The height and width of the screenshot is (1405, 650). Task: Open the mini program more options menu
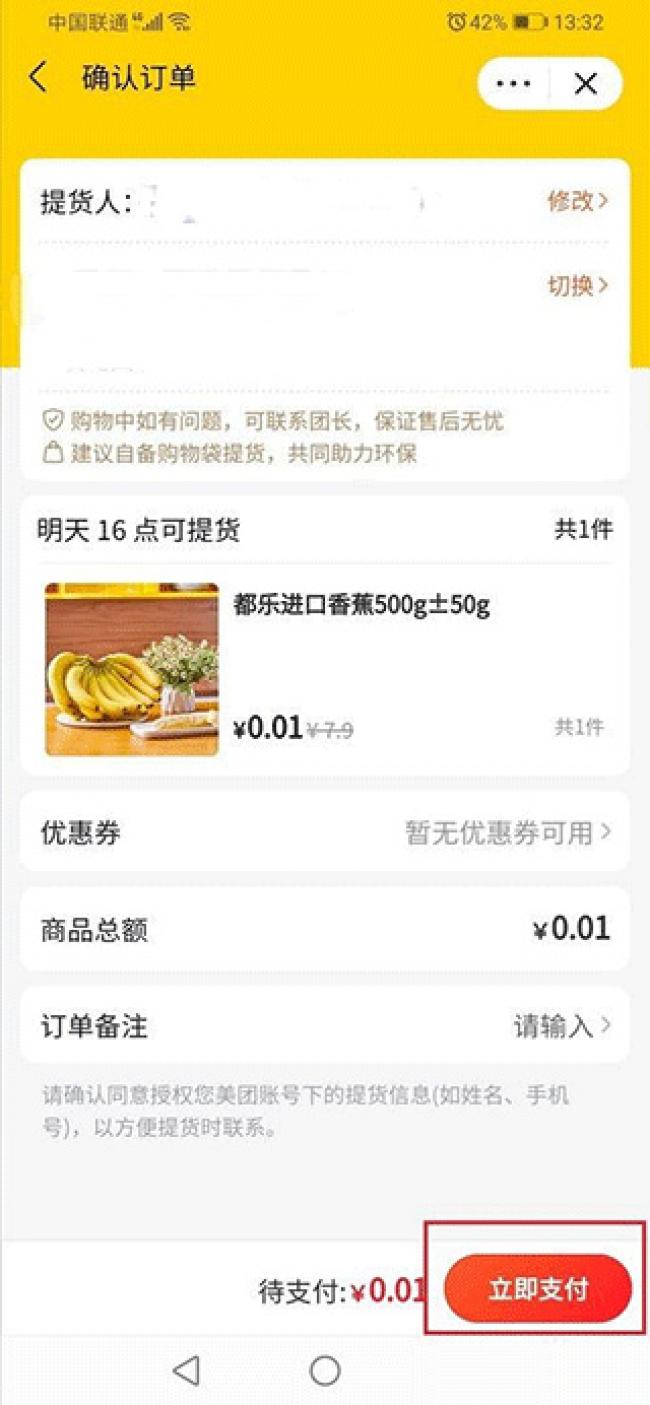point(513,83)
